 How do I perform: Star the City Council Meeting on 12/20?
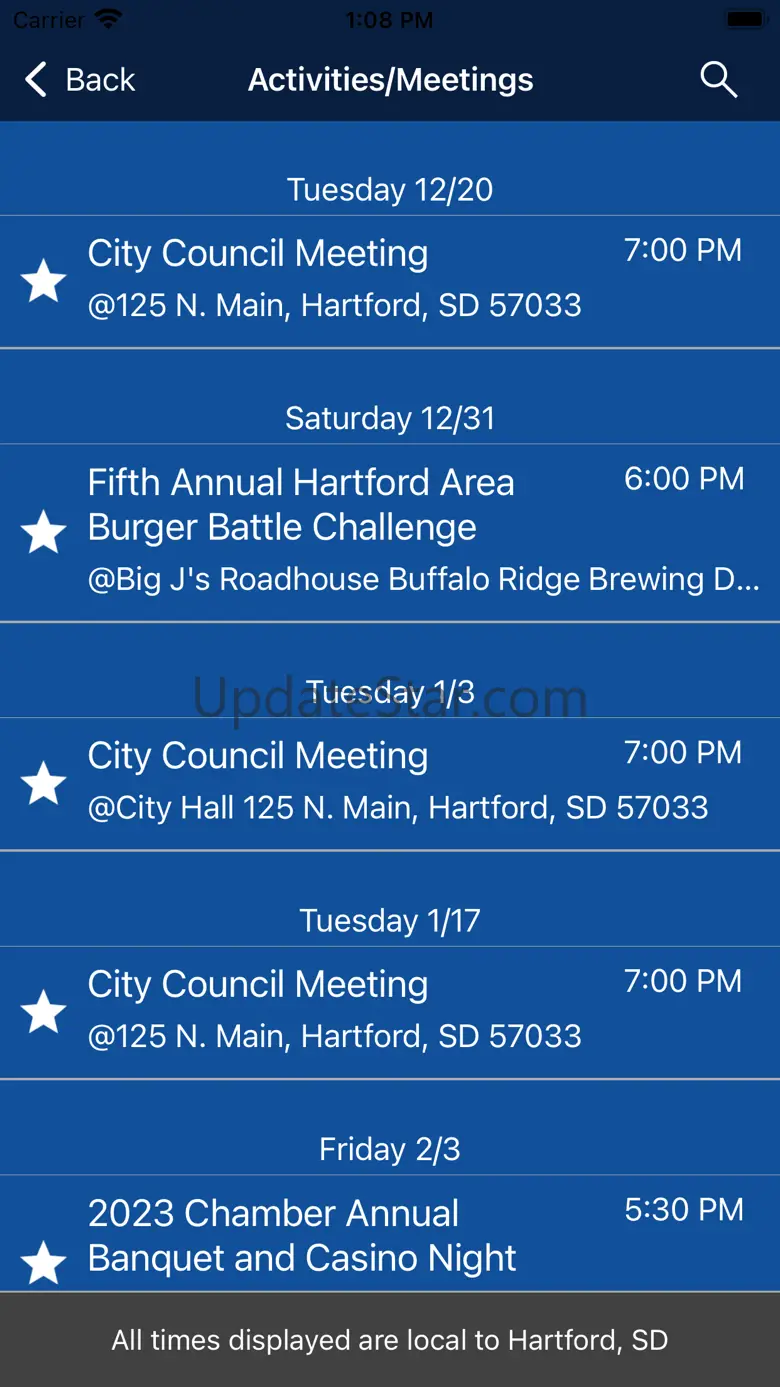tap(44, 281)
